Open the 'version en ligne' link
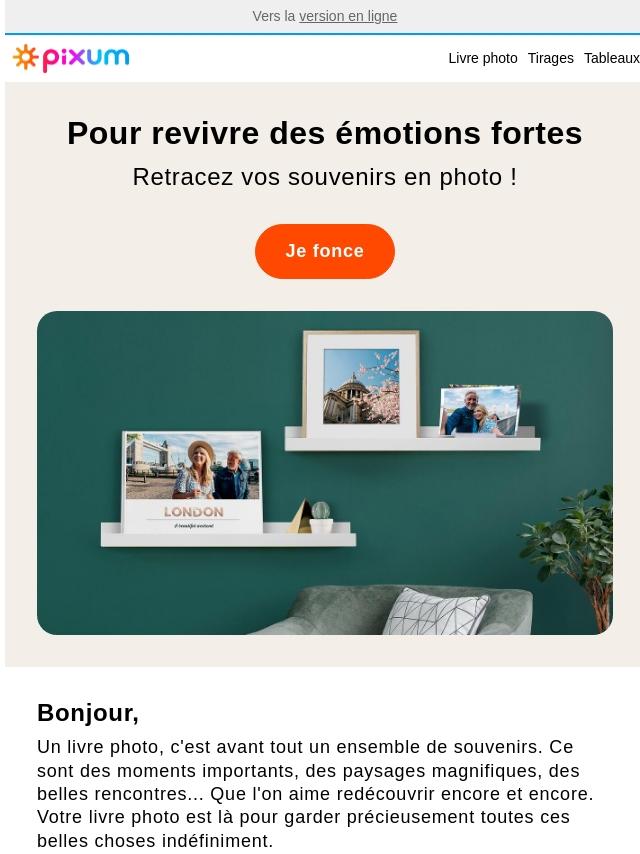The image size is (640, 854). 347,16
